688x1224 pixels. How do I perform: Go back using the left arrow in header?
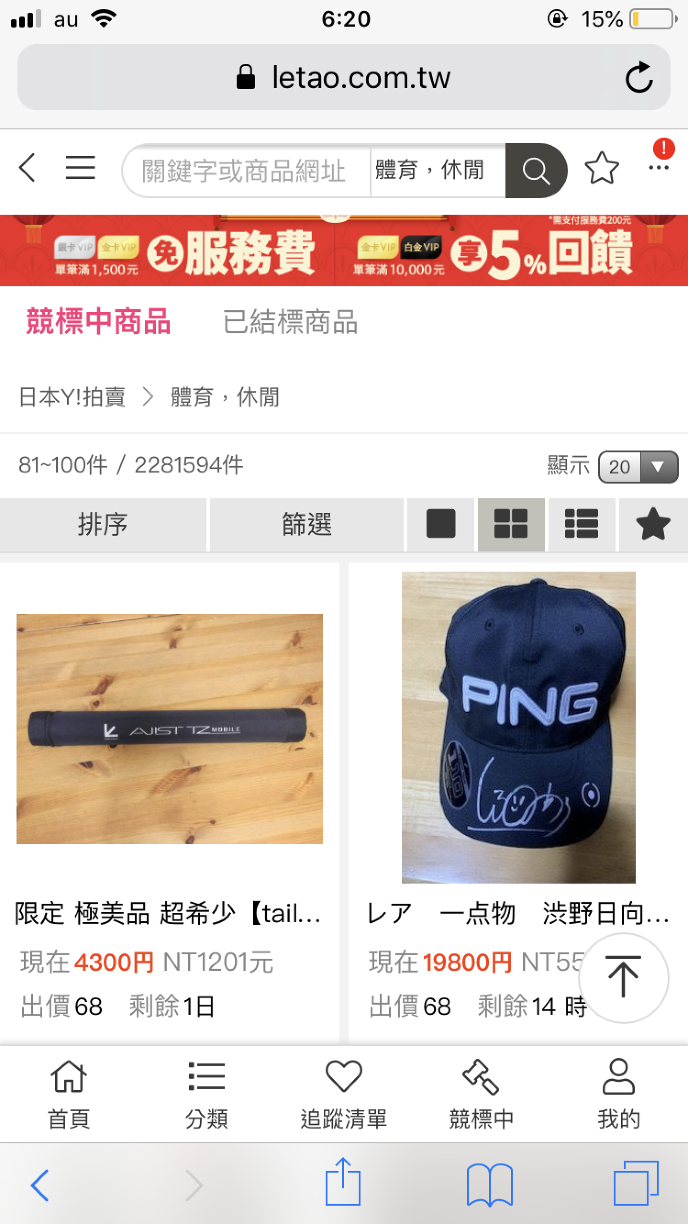(x=28, y=168)
